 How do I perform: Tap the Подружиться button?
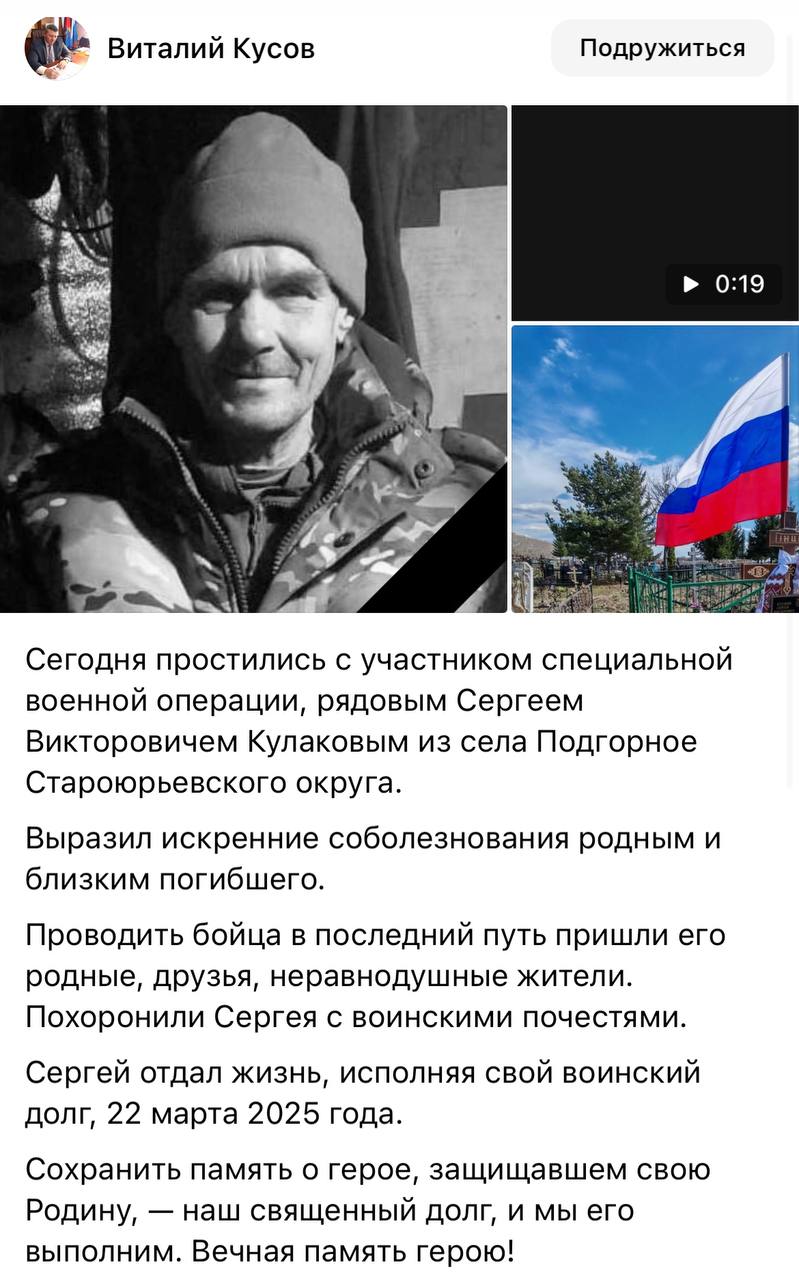click(662, 48)
